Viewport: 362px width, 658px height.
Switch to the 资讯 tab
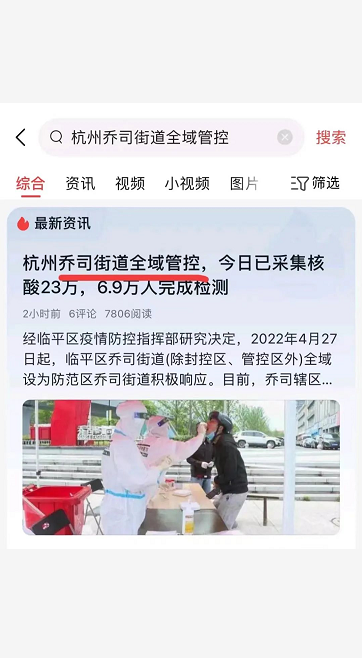tap(80, 183)
